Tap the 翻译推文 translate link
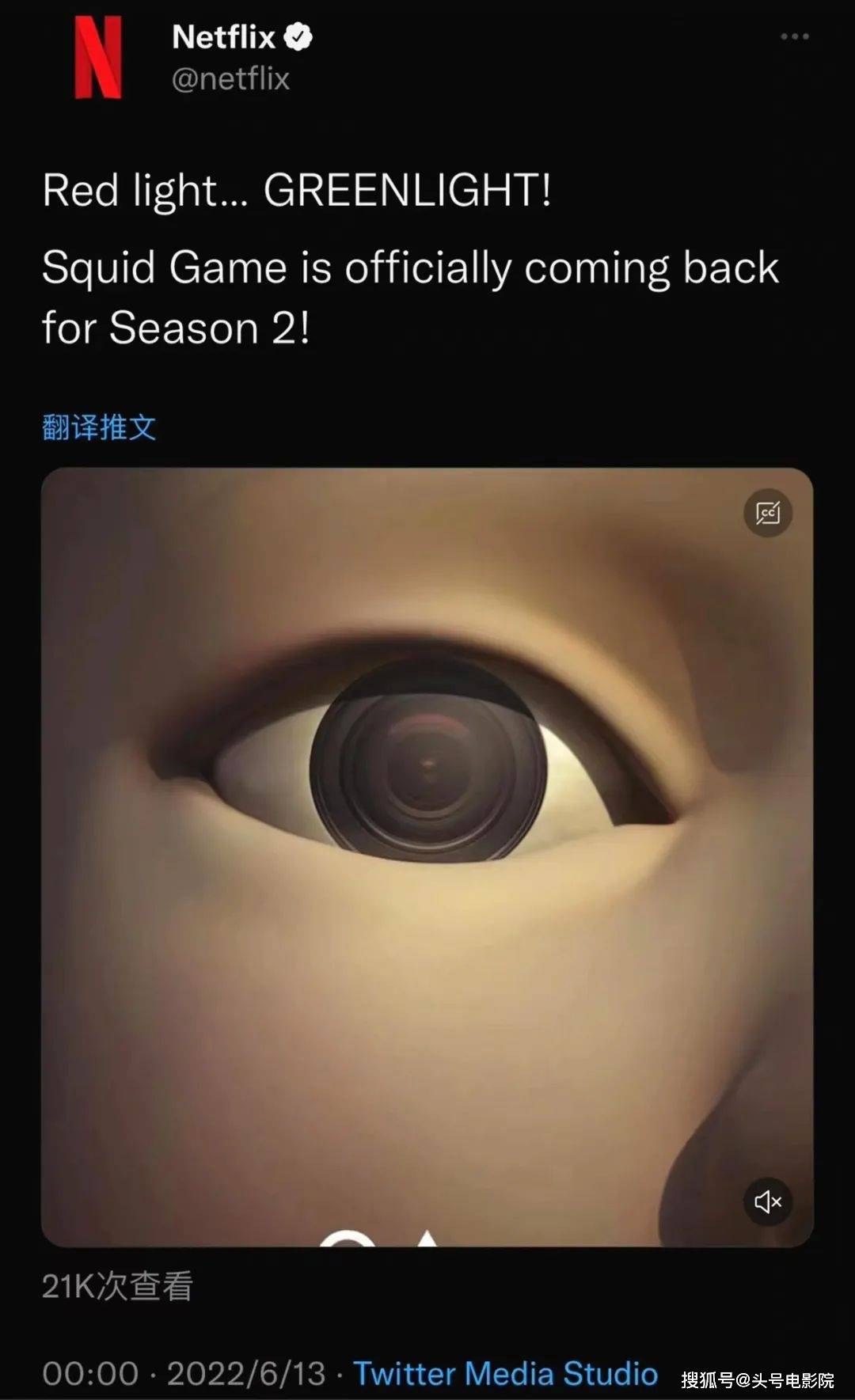 [99, 427]
